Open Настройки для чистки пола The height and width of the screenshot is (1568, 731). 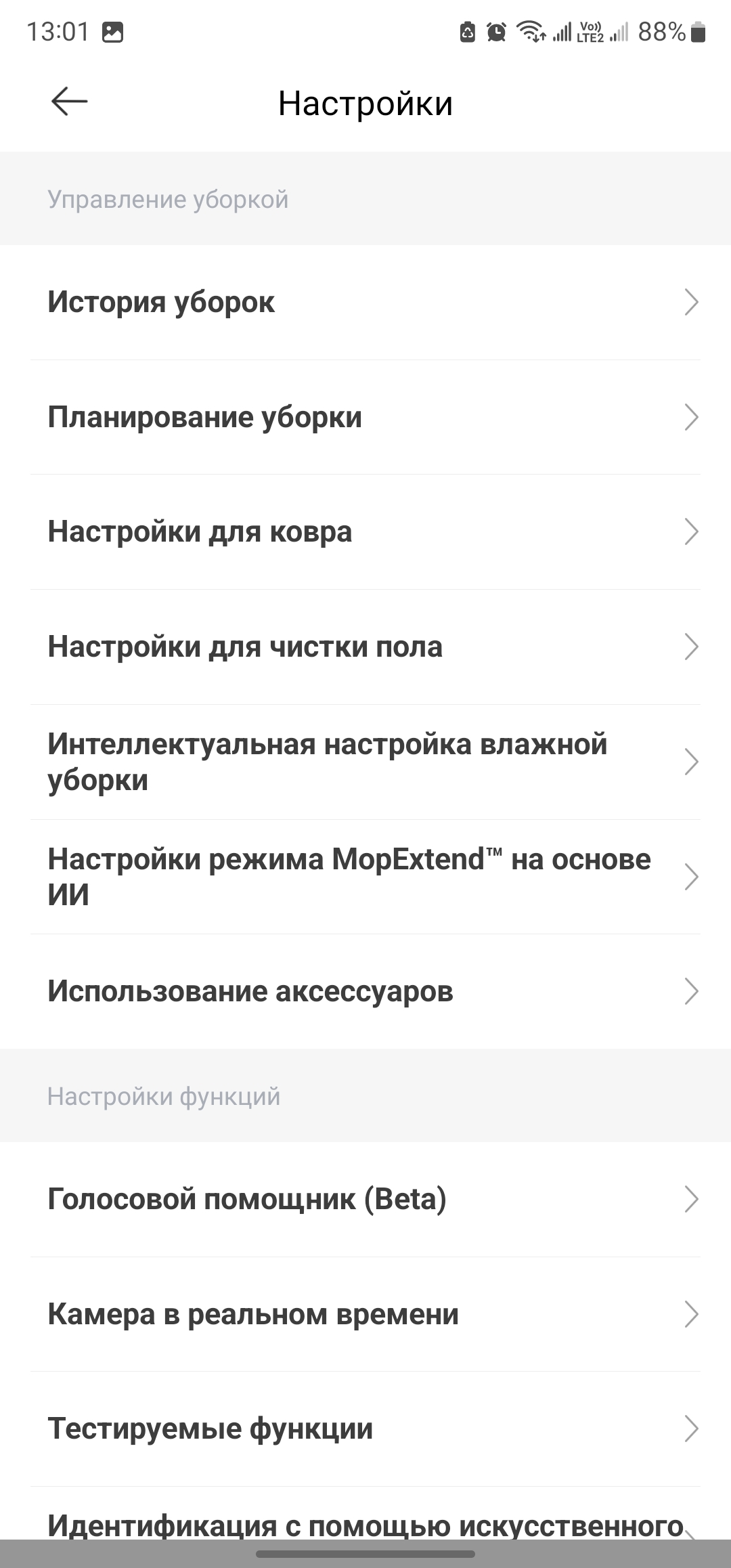point(365,647)
